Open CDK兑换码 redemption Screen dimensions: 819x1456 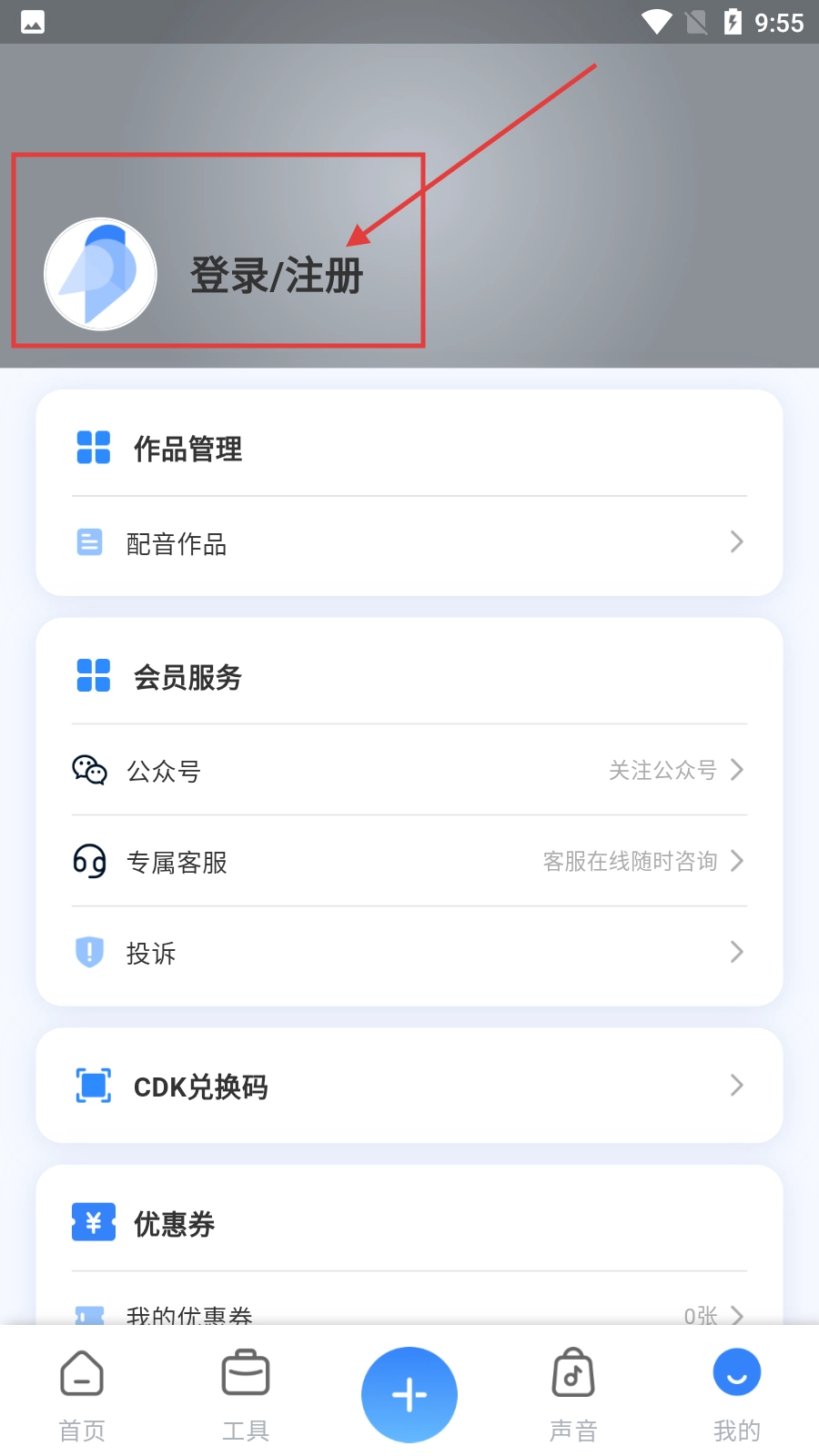(409, 1086)
